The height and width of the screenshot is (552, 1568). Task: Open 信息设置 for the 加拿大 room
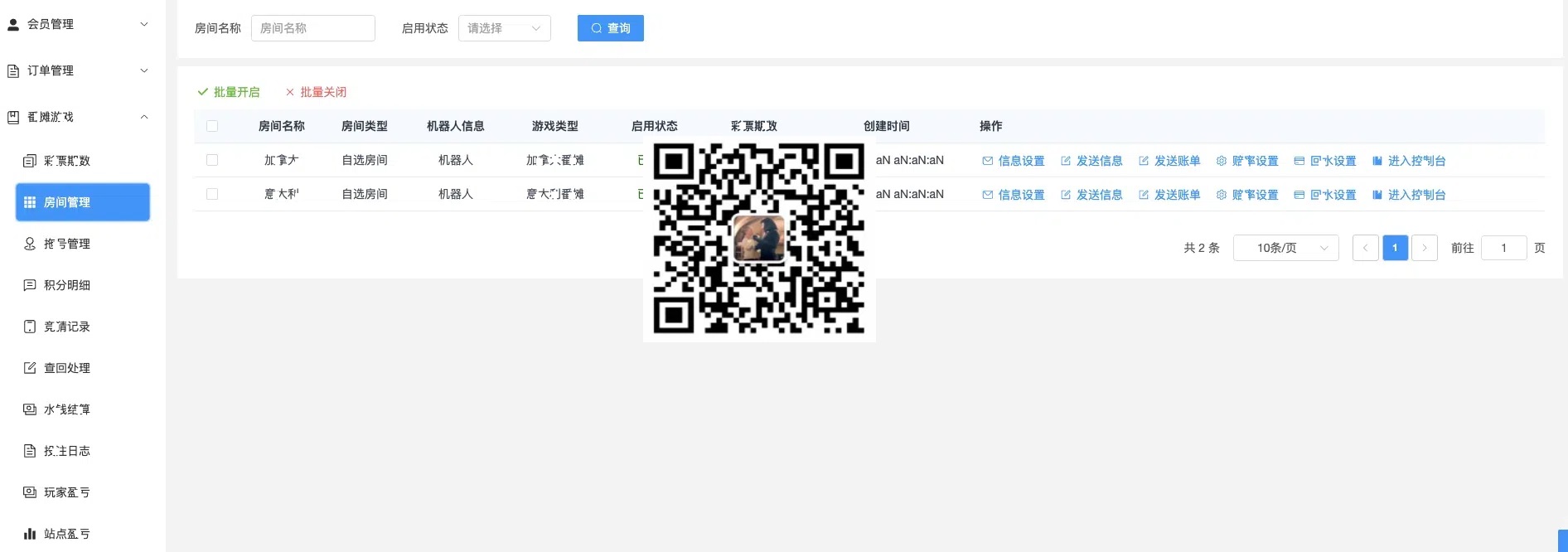1014,161
